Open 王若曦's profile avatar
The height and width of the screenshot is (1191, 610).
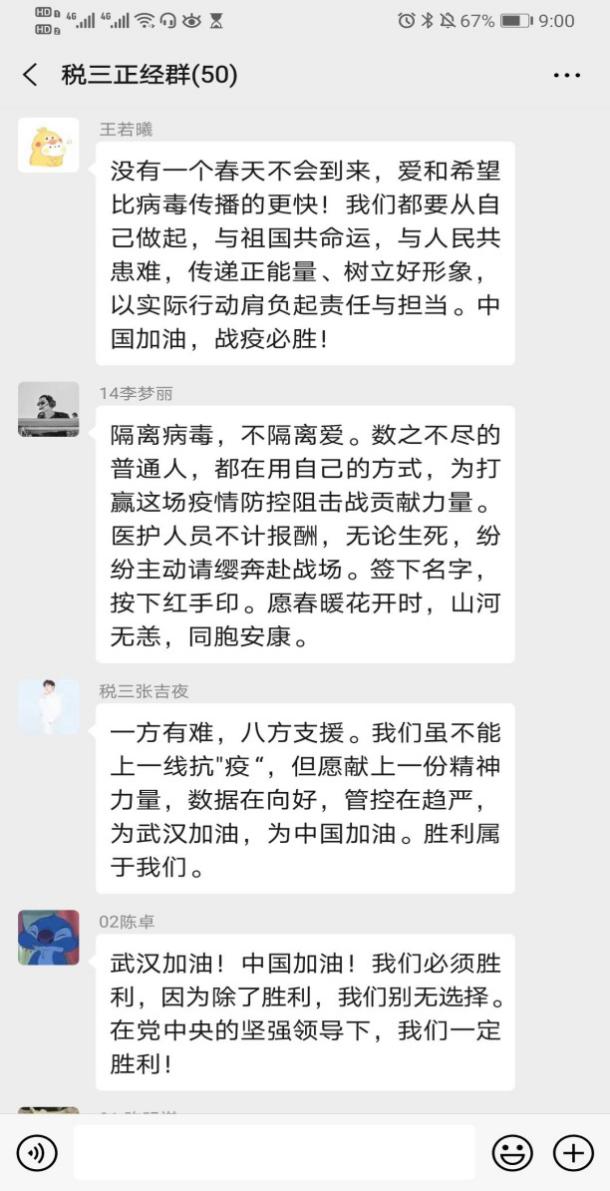coord(48,145)
